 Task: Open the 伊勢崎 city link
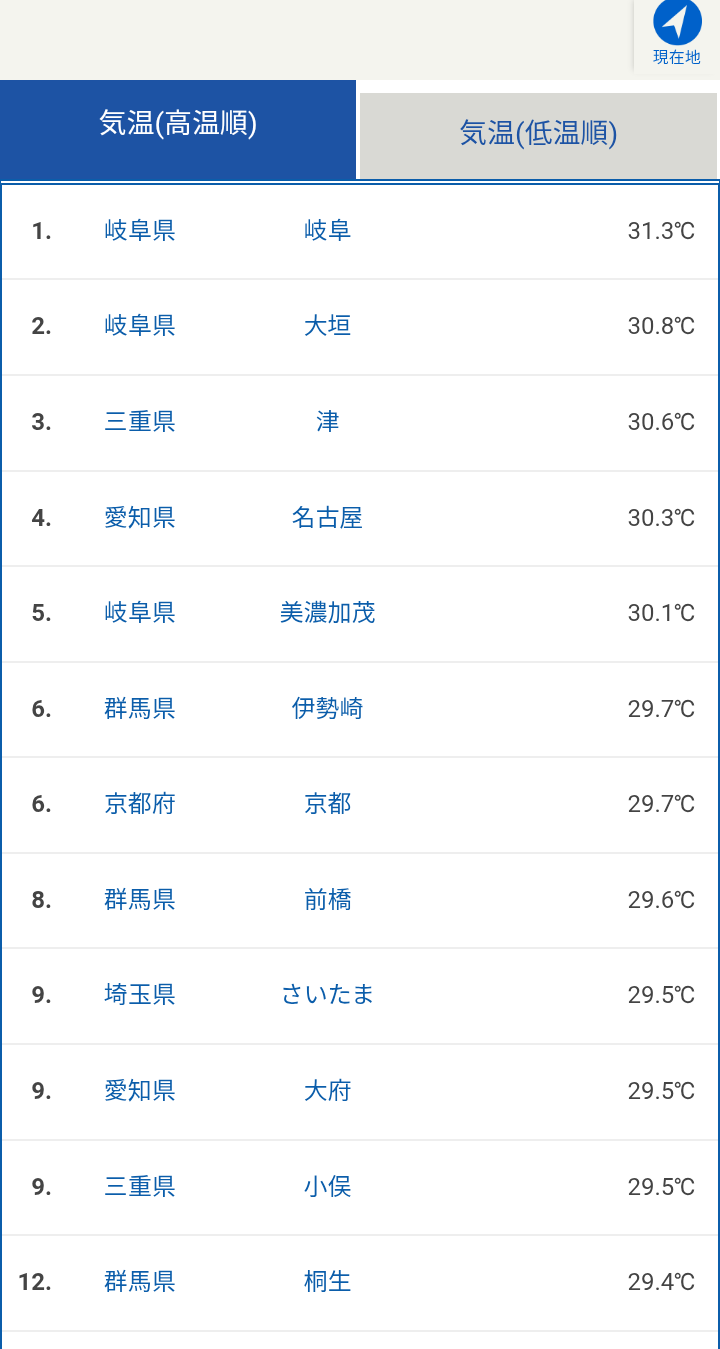(x=328, y=709)
